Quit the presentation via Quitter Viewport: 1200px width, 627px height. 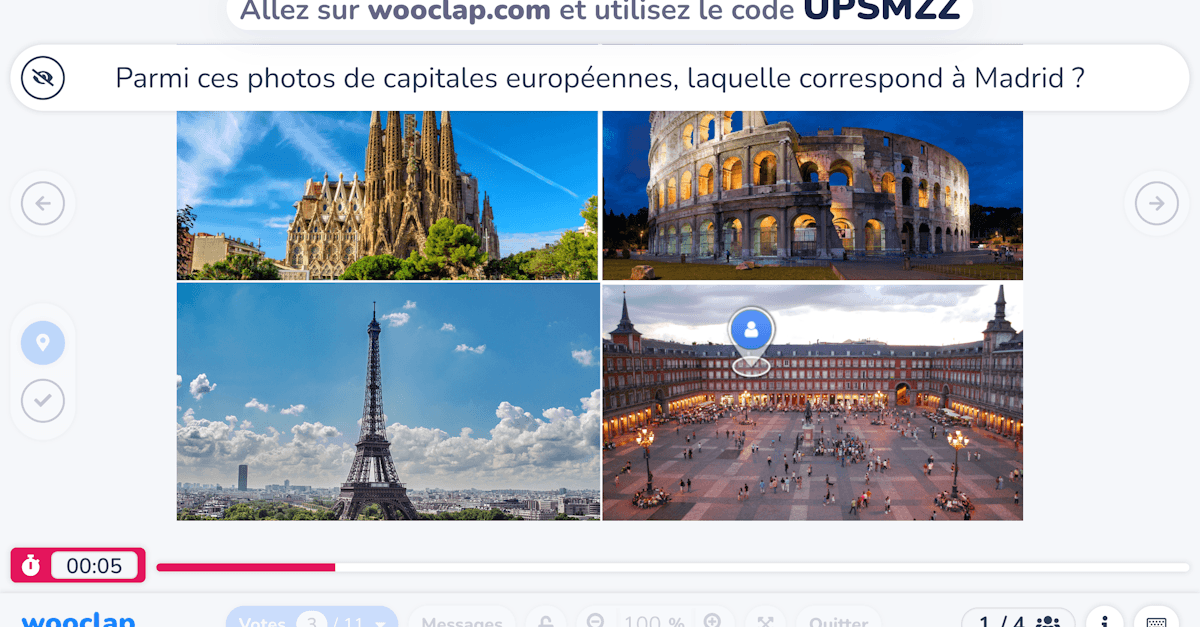(x=838, y=621)
